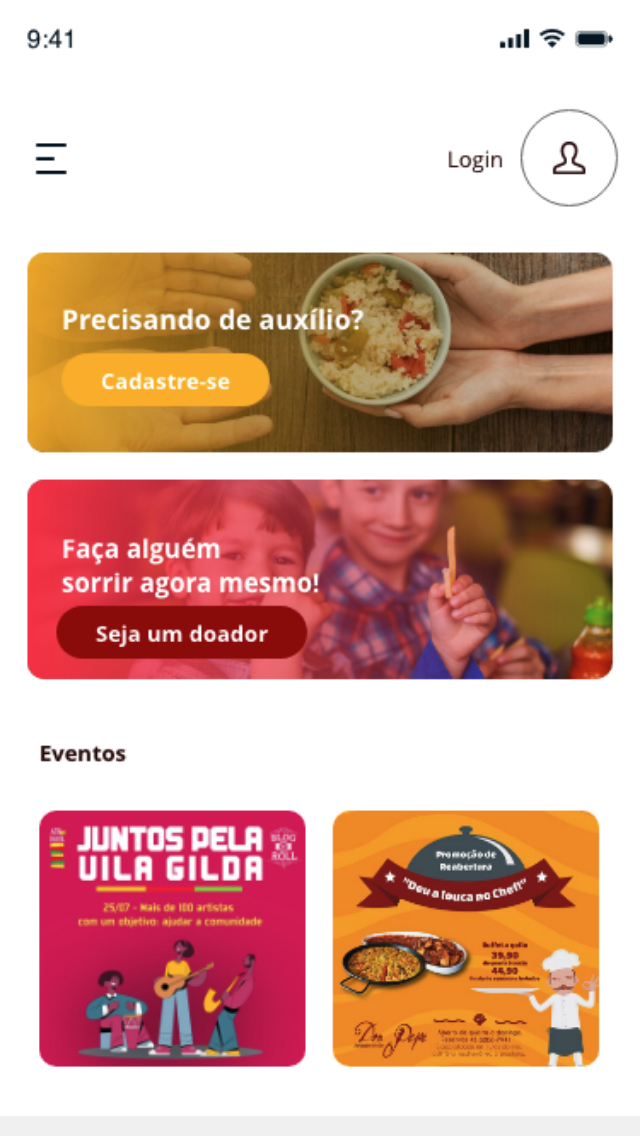Image resolution: width=640 pixels, height=1136 pixels.
Task: Select the Seja um doador button
Action: (x=182, y=633)
